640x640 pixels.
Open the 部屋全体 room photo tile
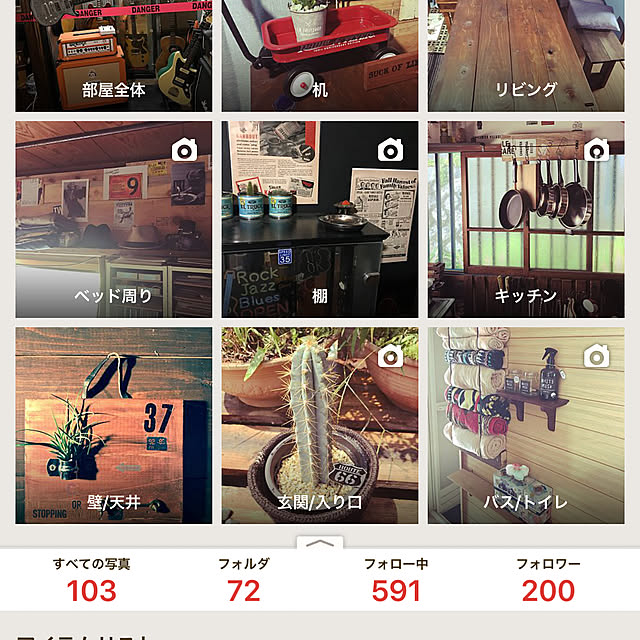113,55
